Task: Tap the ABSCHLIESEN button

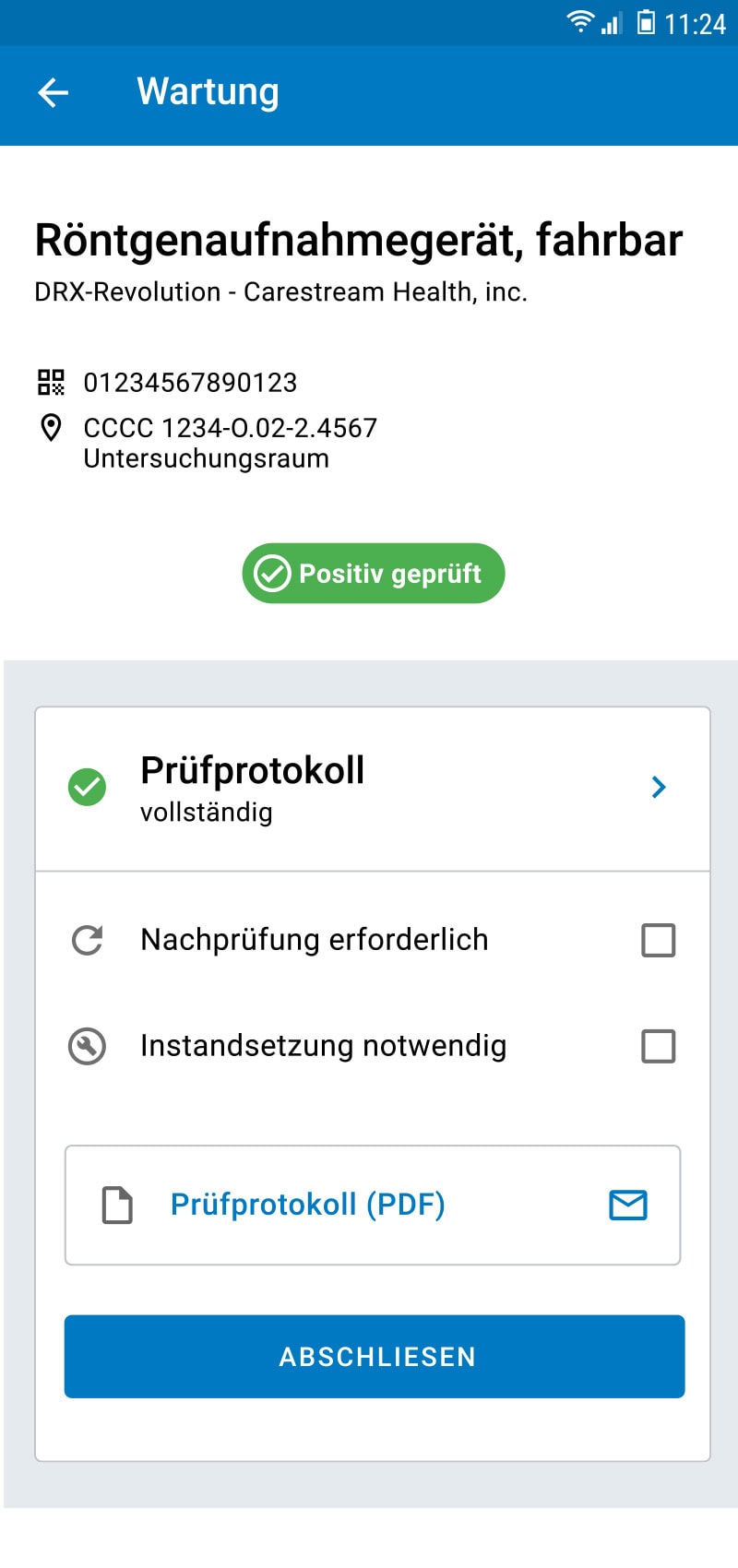Action: click(375, 1357)
